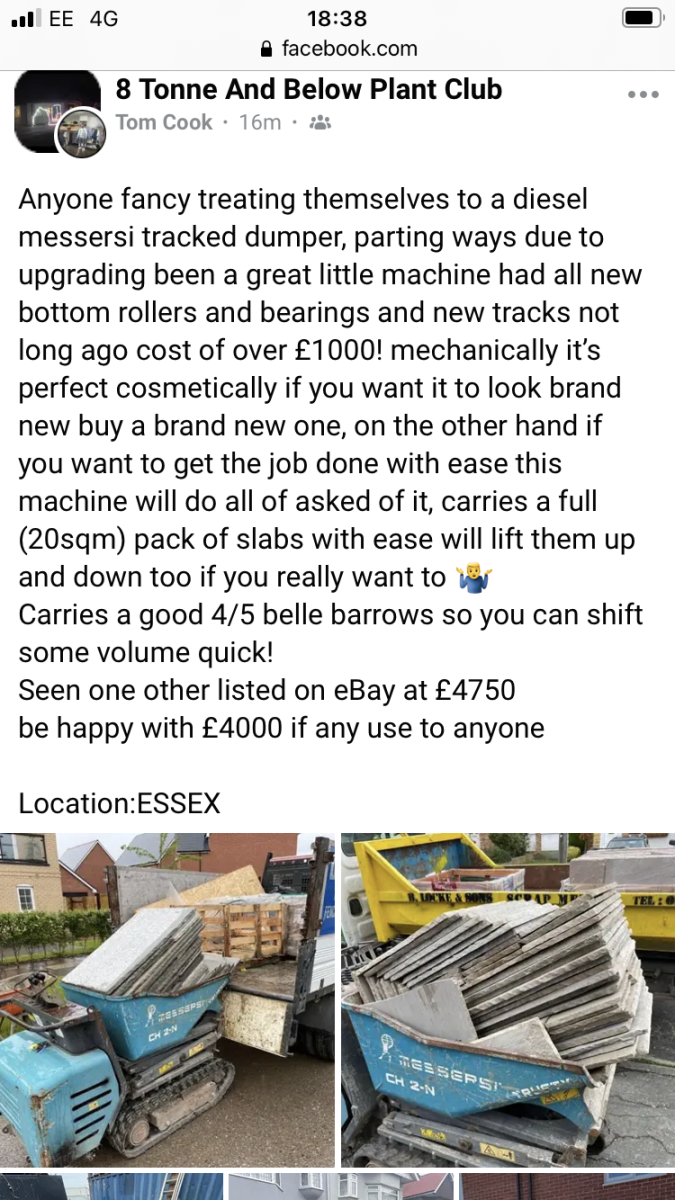Open the 8 Tonne And Below Plant Club group
The height and width of the screenshot is (1200, 675).
point(308,89)
